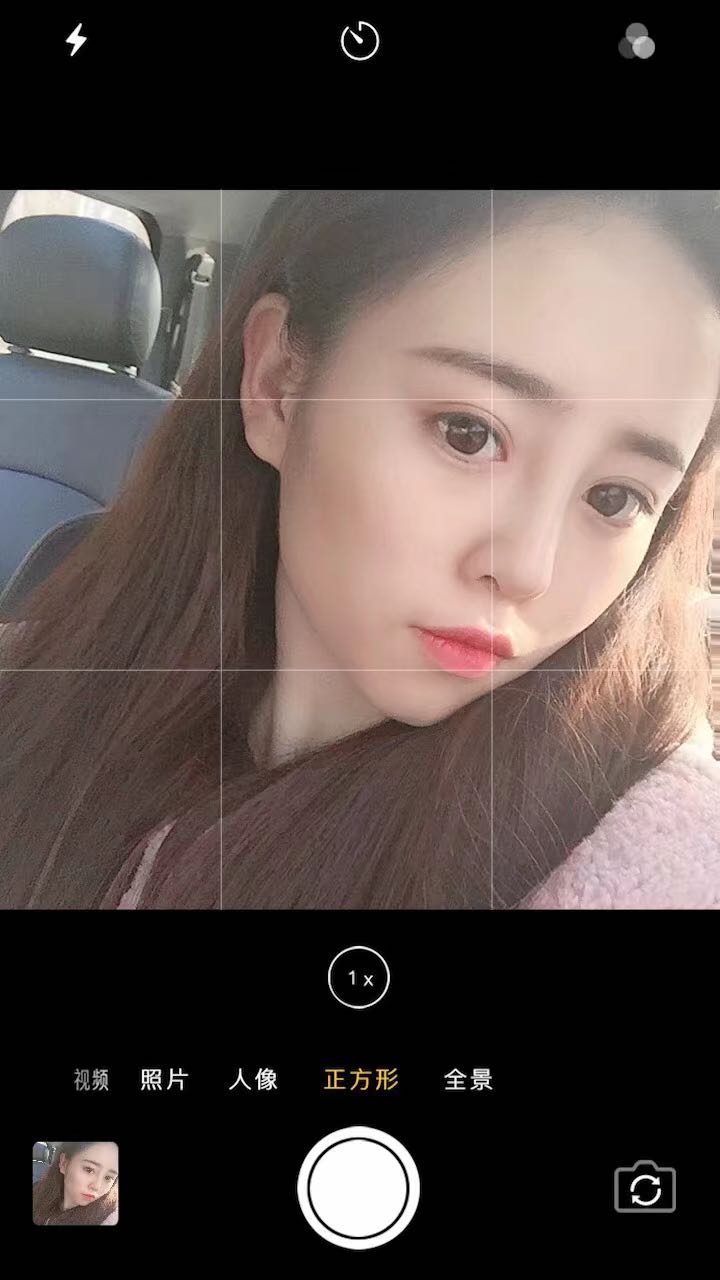Image resolution: width=720 pixels, height=1280 pixels.
Task: Switch to 照片 photo mode
Action: 164,1080
